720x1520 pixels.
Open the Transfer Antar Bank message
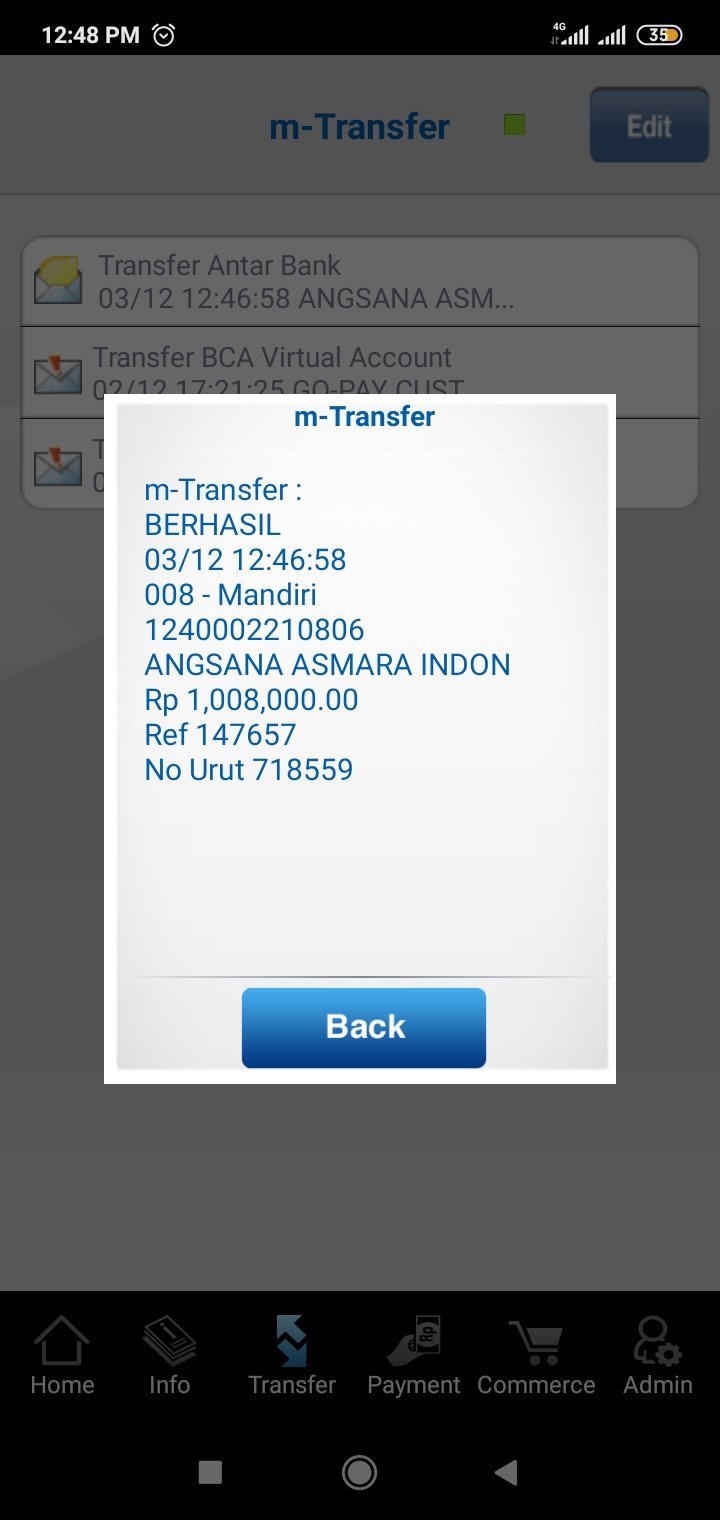click(x=360, y=282)
